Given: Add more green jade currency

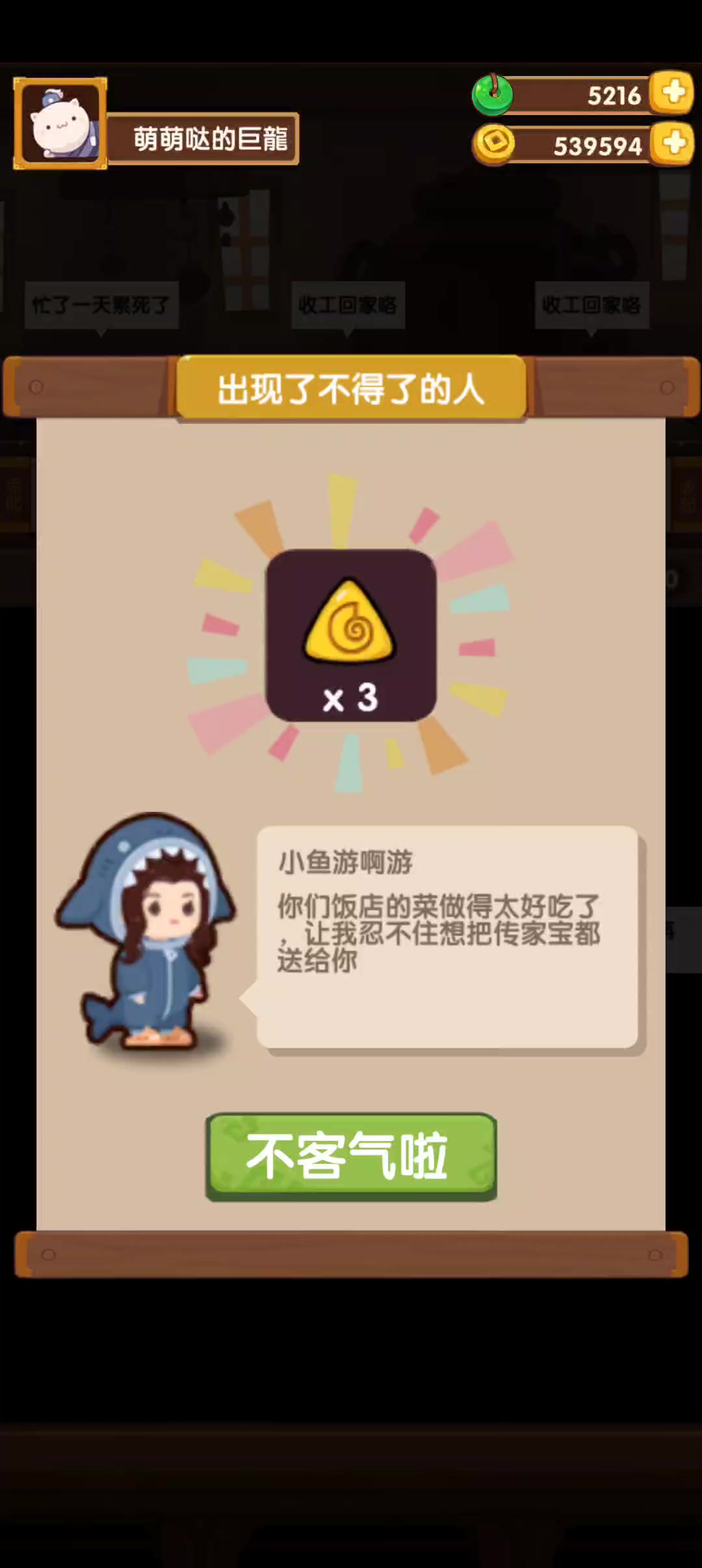Looking at the screenshot, I should (672, 92).
